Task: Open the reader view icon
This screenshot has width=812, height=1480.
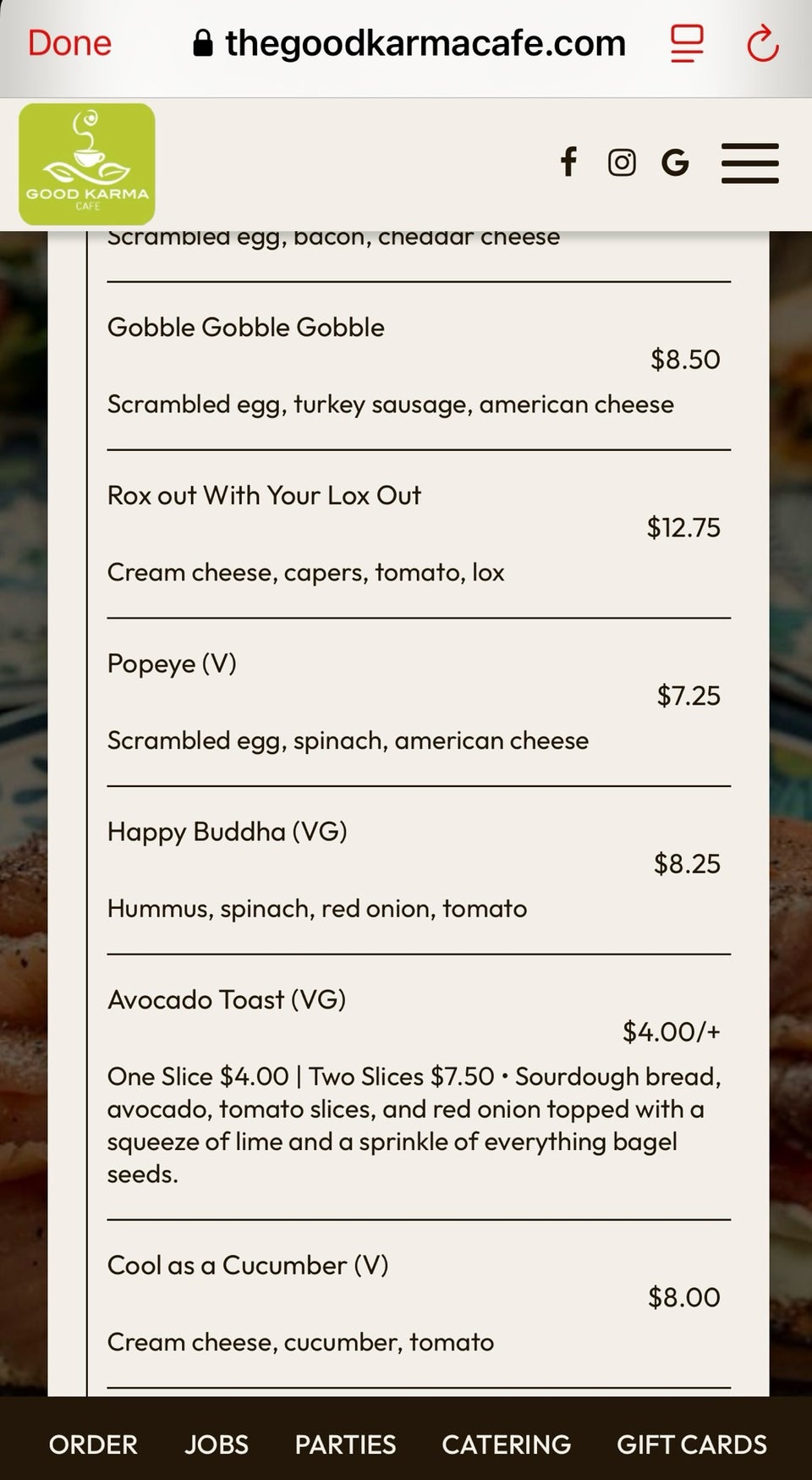Action: [x=687, y=43]
